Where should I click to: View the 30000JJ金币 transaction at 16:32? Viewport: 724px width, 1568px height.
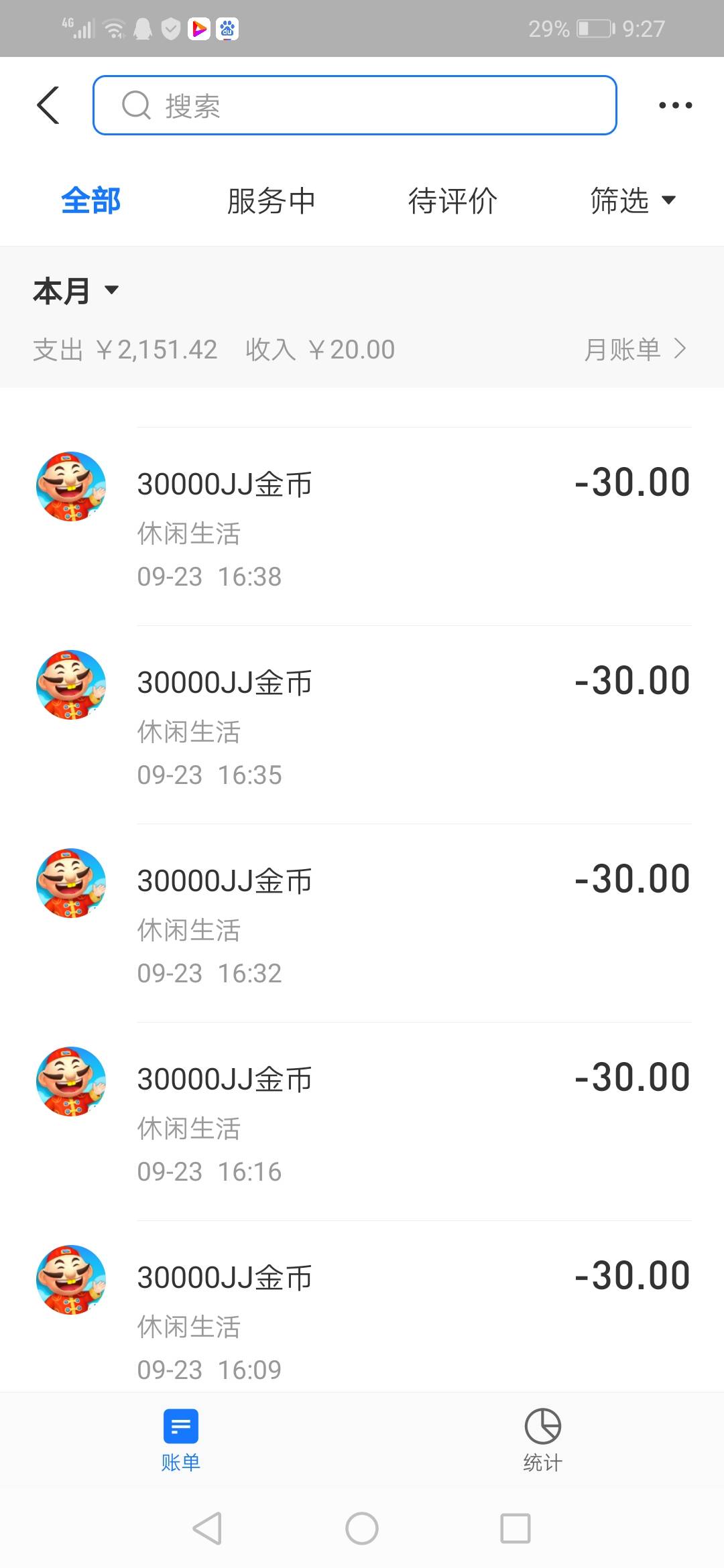click(x=362, y=923)
